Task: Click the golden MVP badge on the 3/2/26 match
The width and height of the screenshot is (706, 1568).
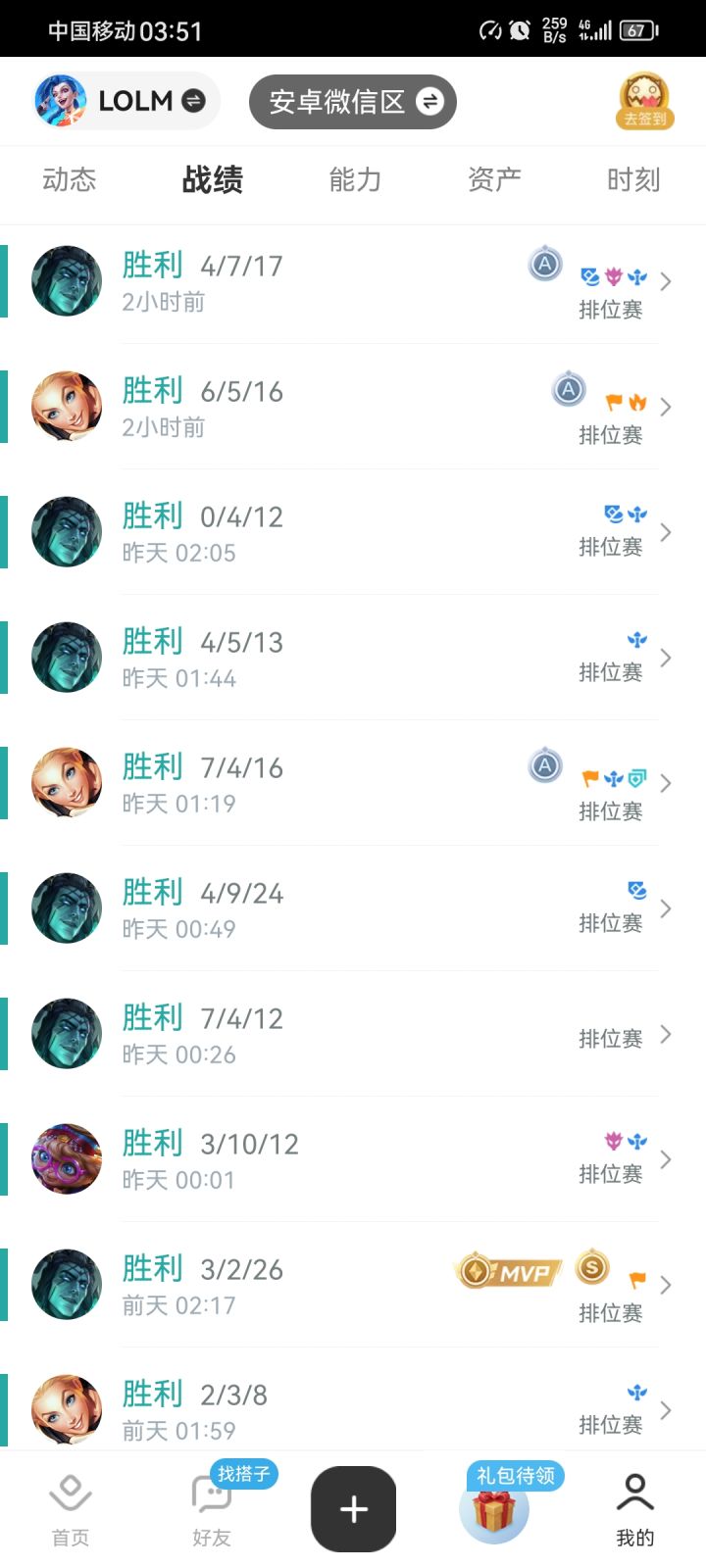Action: click(x=508, y=1271)
